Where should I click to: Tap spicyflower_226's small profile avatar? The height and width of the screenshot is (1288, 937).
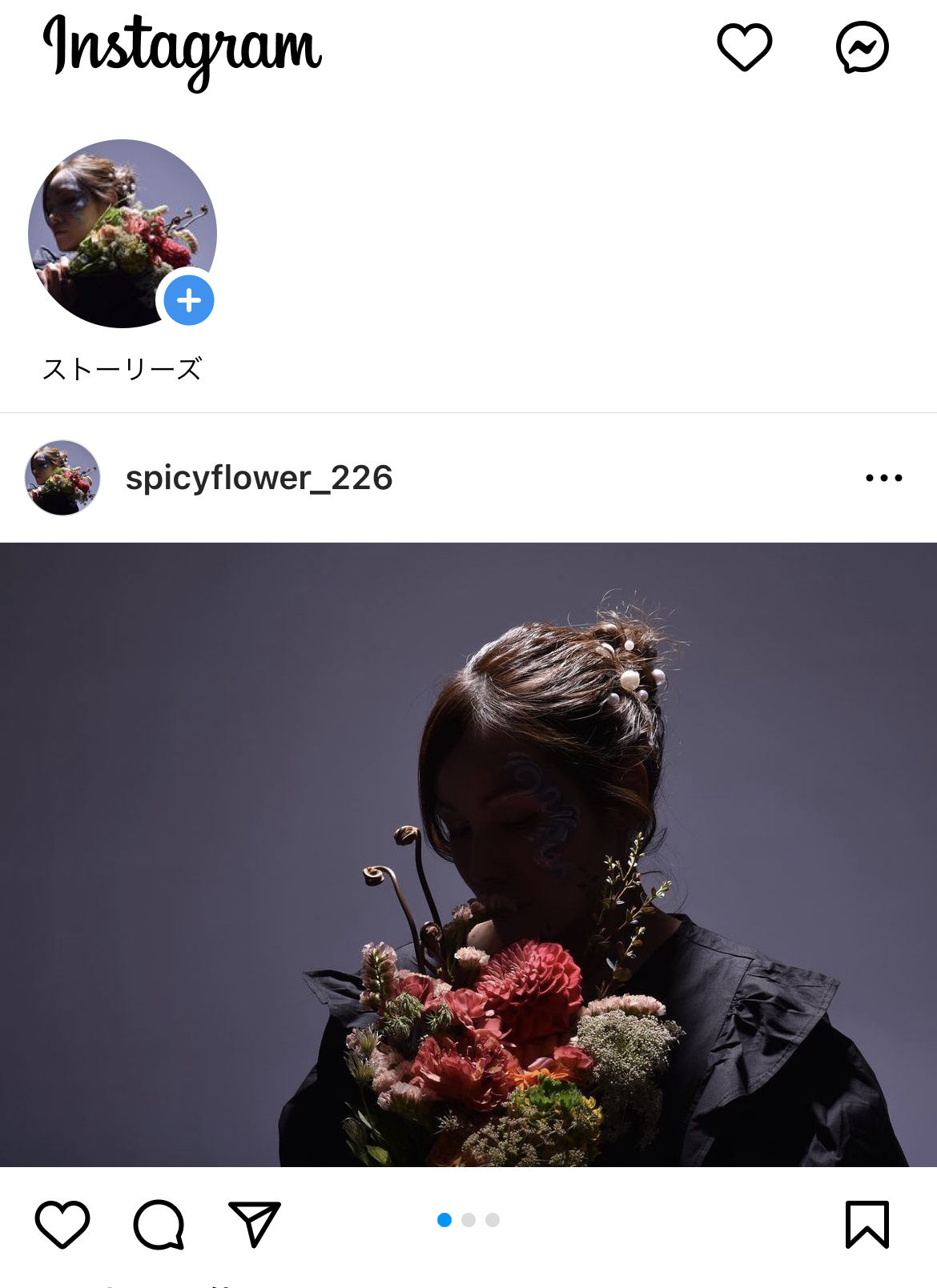62,478
